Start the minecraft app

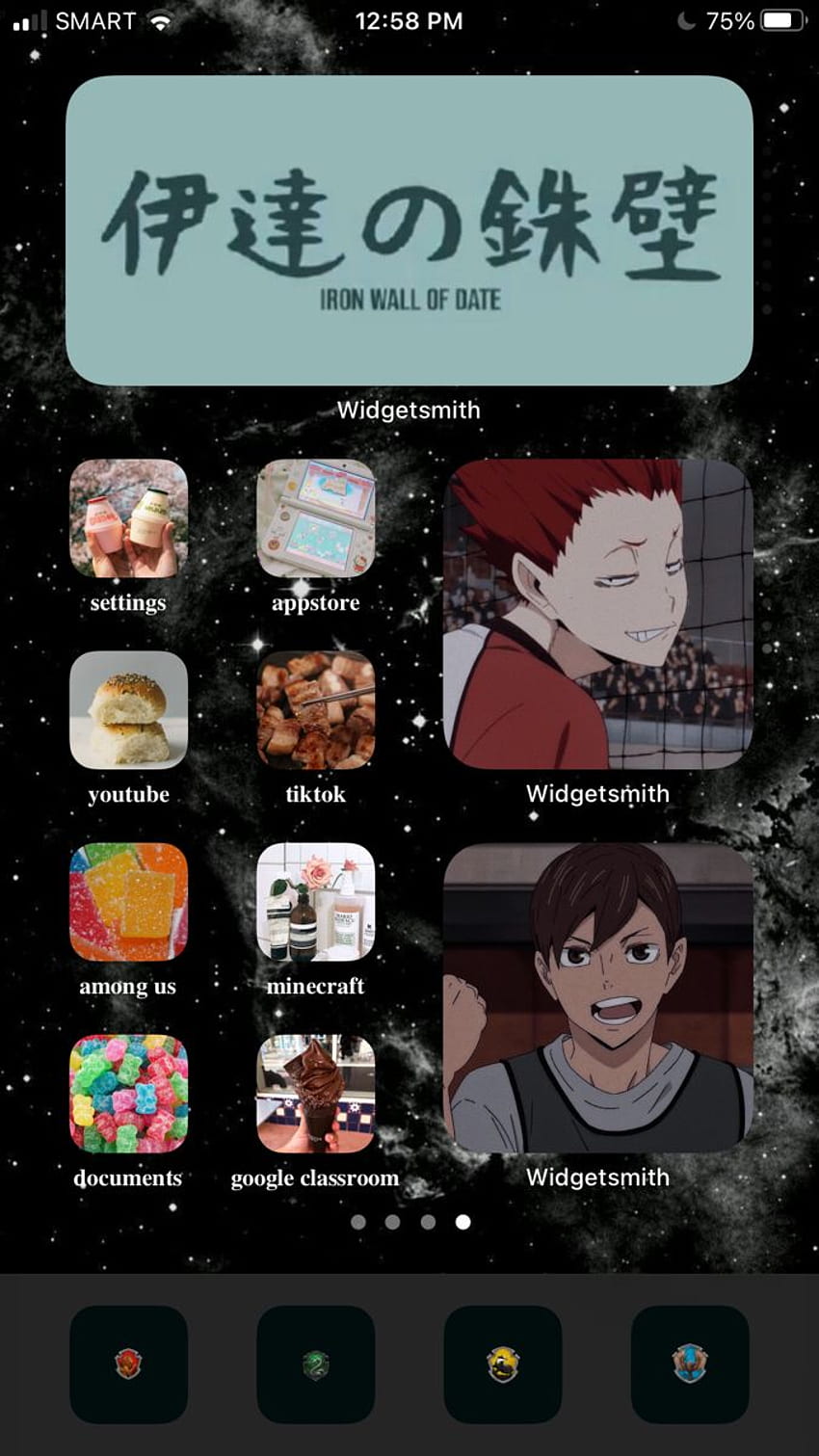click(x=315, y=902)
